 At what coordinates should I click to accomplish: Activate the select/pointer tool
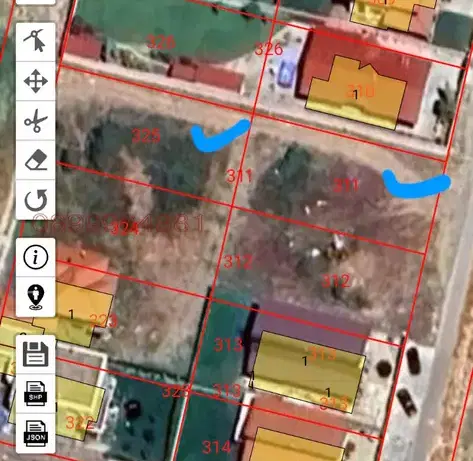pos(35,42)
